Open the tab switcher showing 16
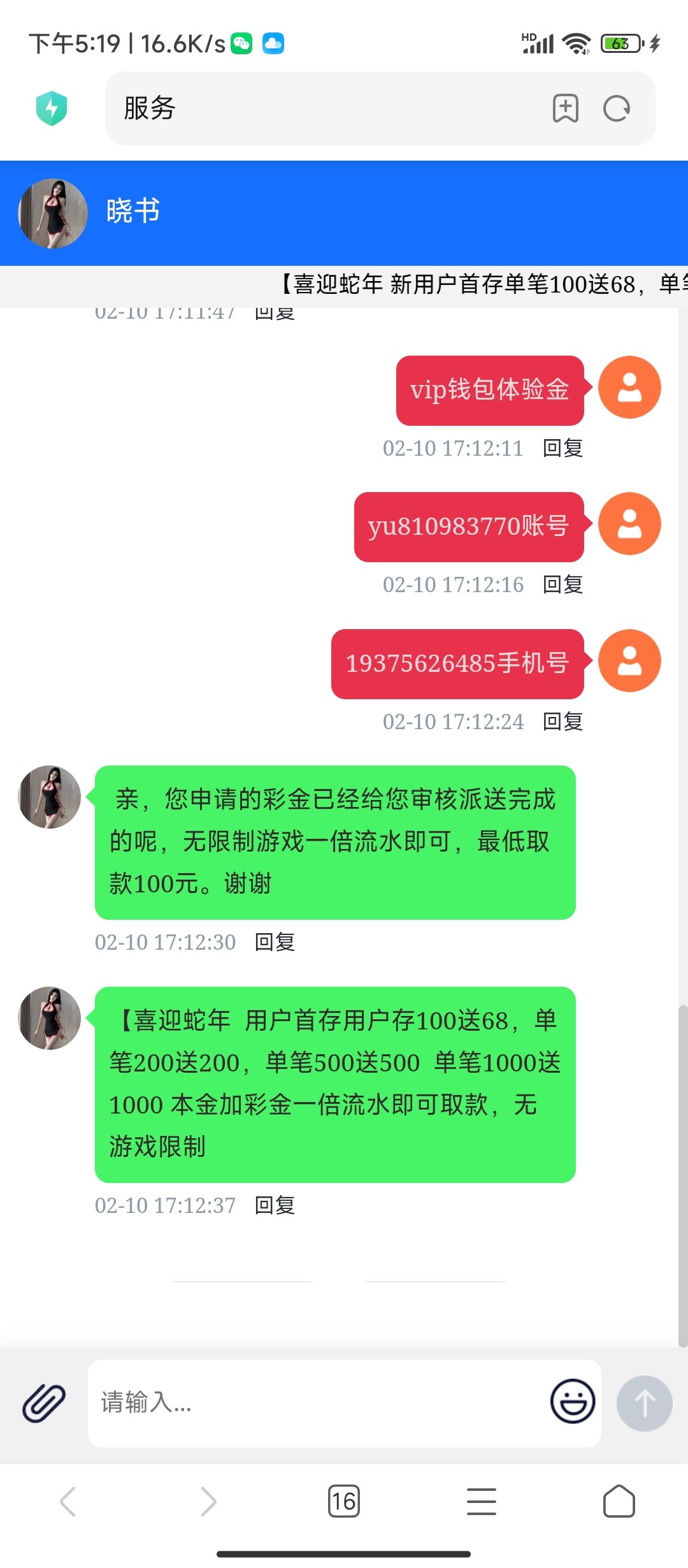688x1568 pixels. 344,1502
